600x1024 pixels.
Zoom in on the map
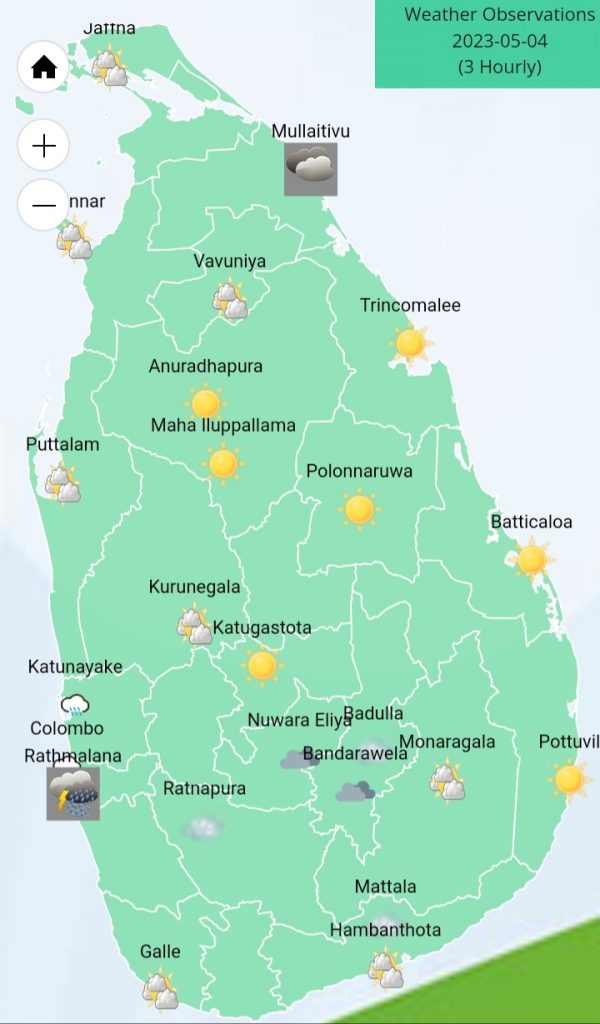[x=44, y=147]
